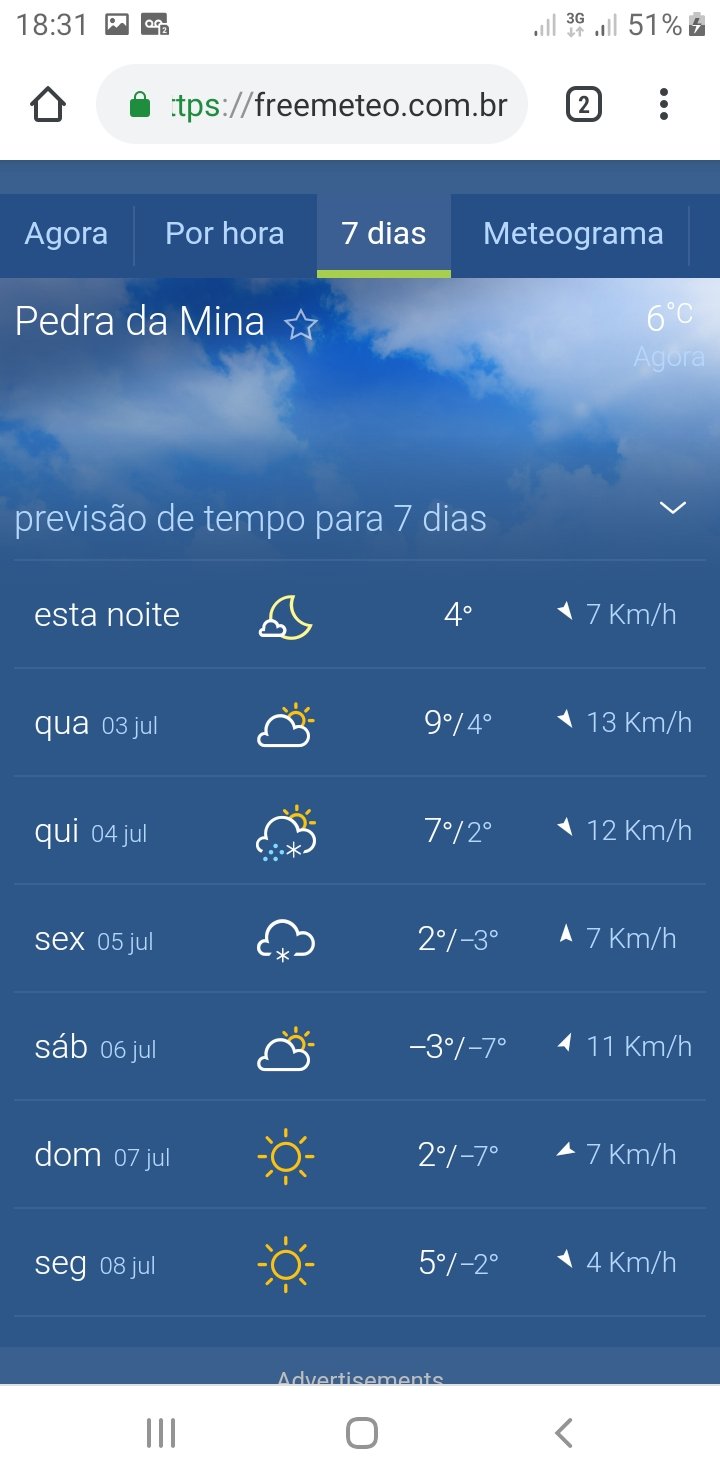Open the Meteograma tab
The width and height of the screenshot is (720, 1480).
point(573,234)
